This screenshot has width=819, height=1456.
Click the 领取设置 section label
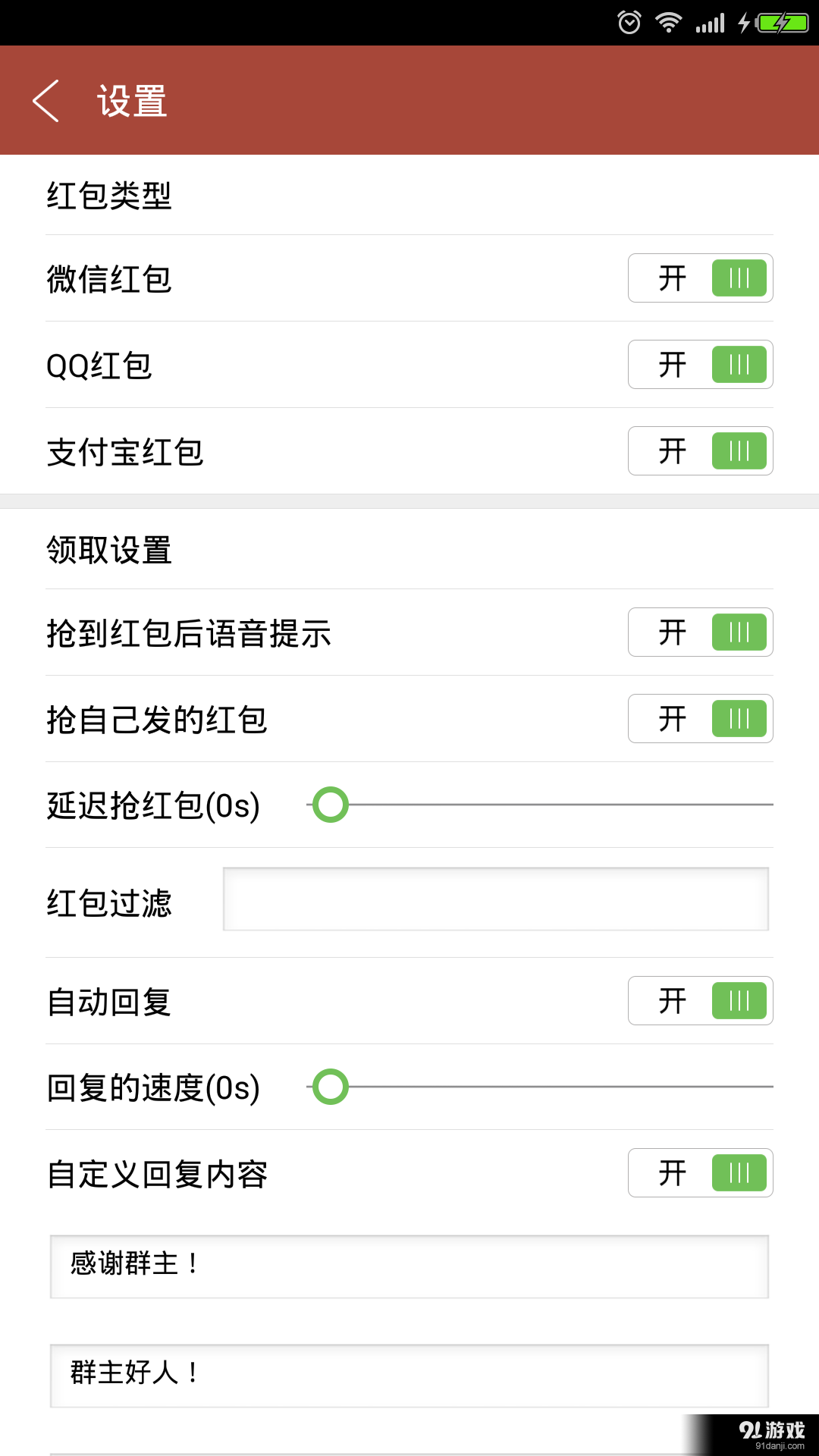(108, 551)
